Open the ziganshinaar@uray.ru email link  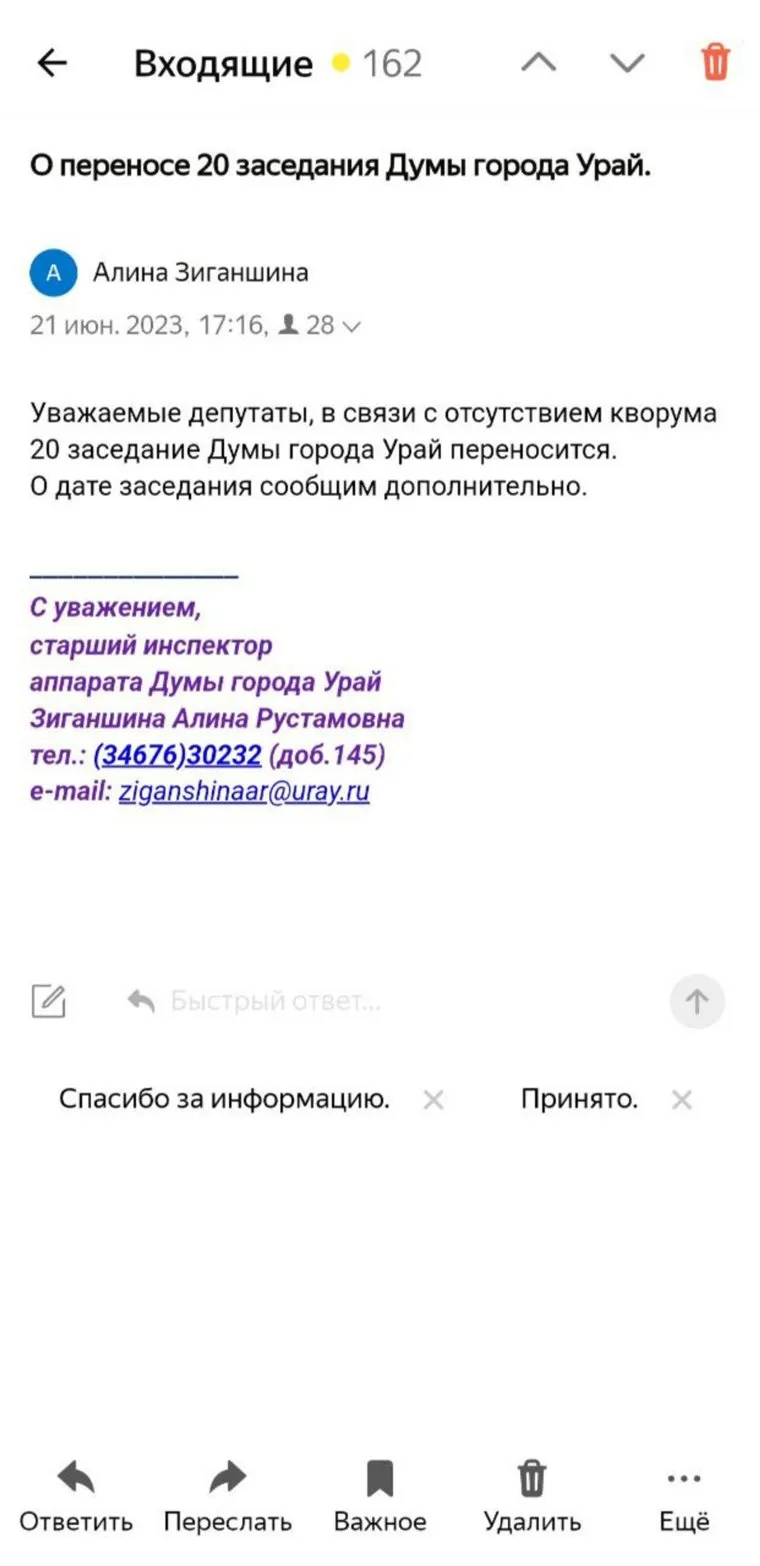point(244,791)
